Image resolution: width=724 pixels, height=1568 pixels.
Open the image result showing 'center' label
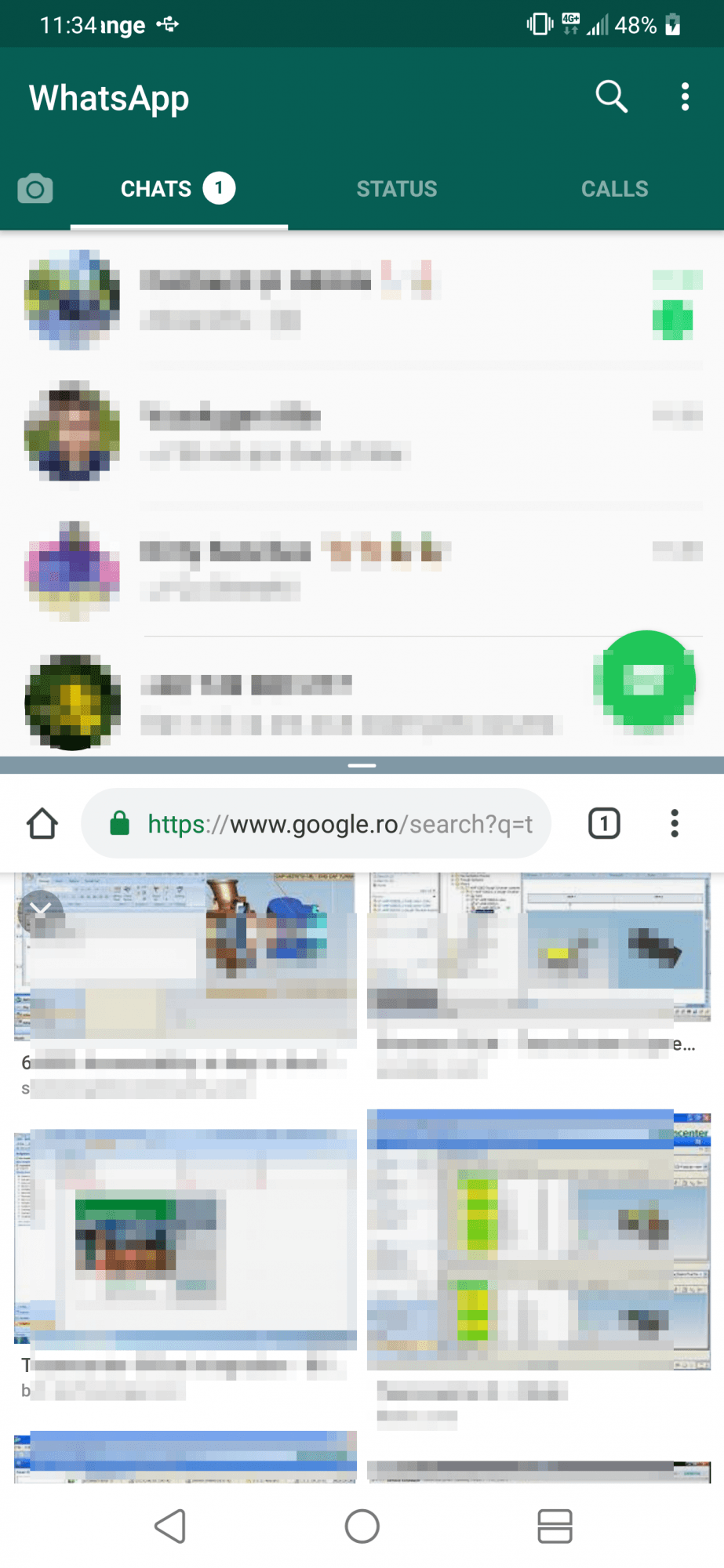(x=539, y=1239)
